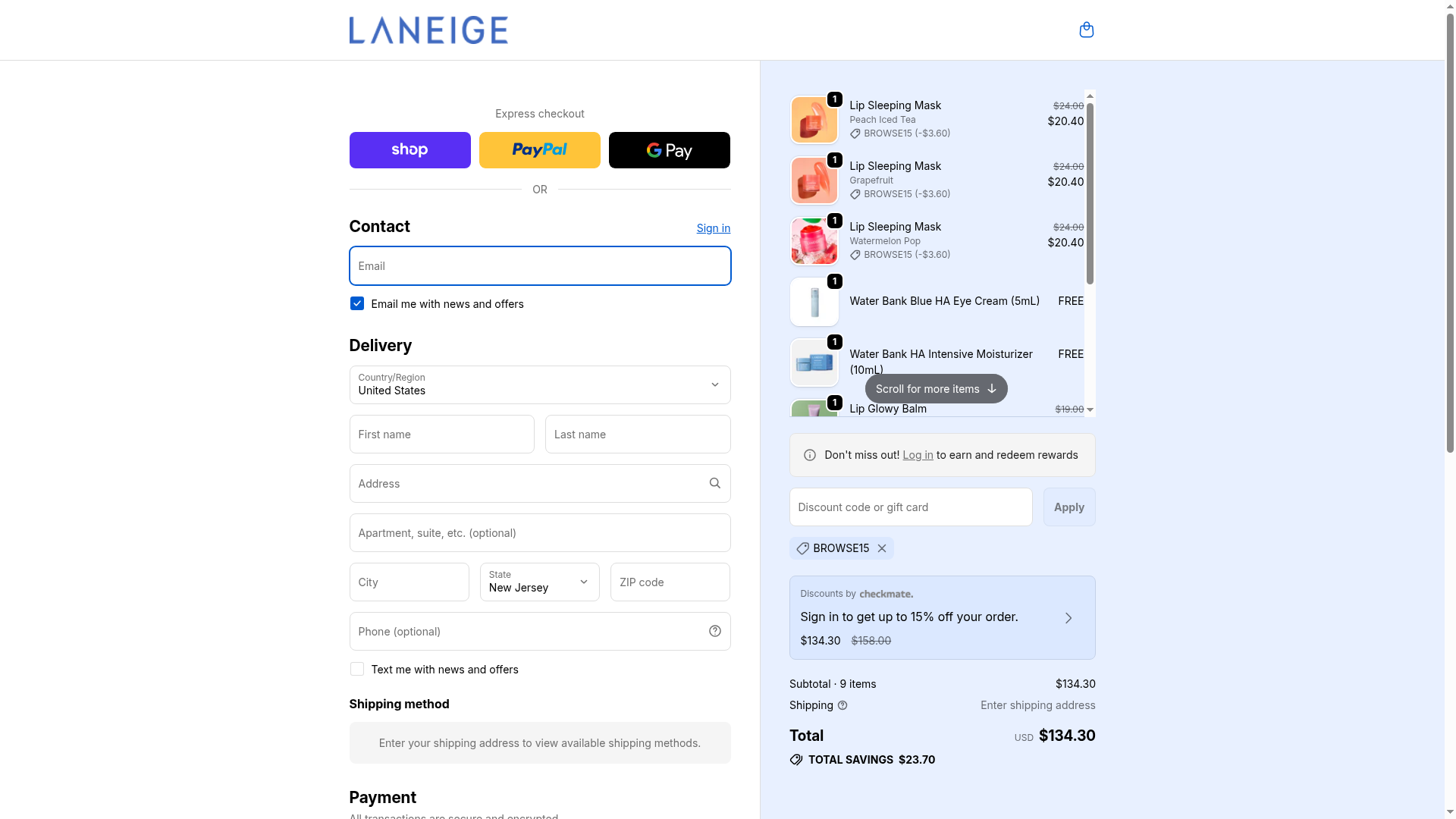Enable Text me with news and offers
The height and width of the screenshot is (819, 1456).
(x=357, y=670)
